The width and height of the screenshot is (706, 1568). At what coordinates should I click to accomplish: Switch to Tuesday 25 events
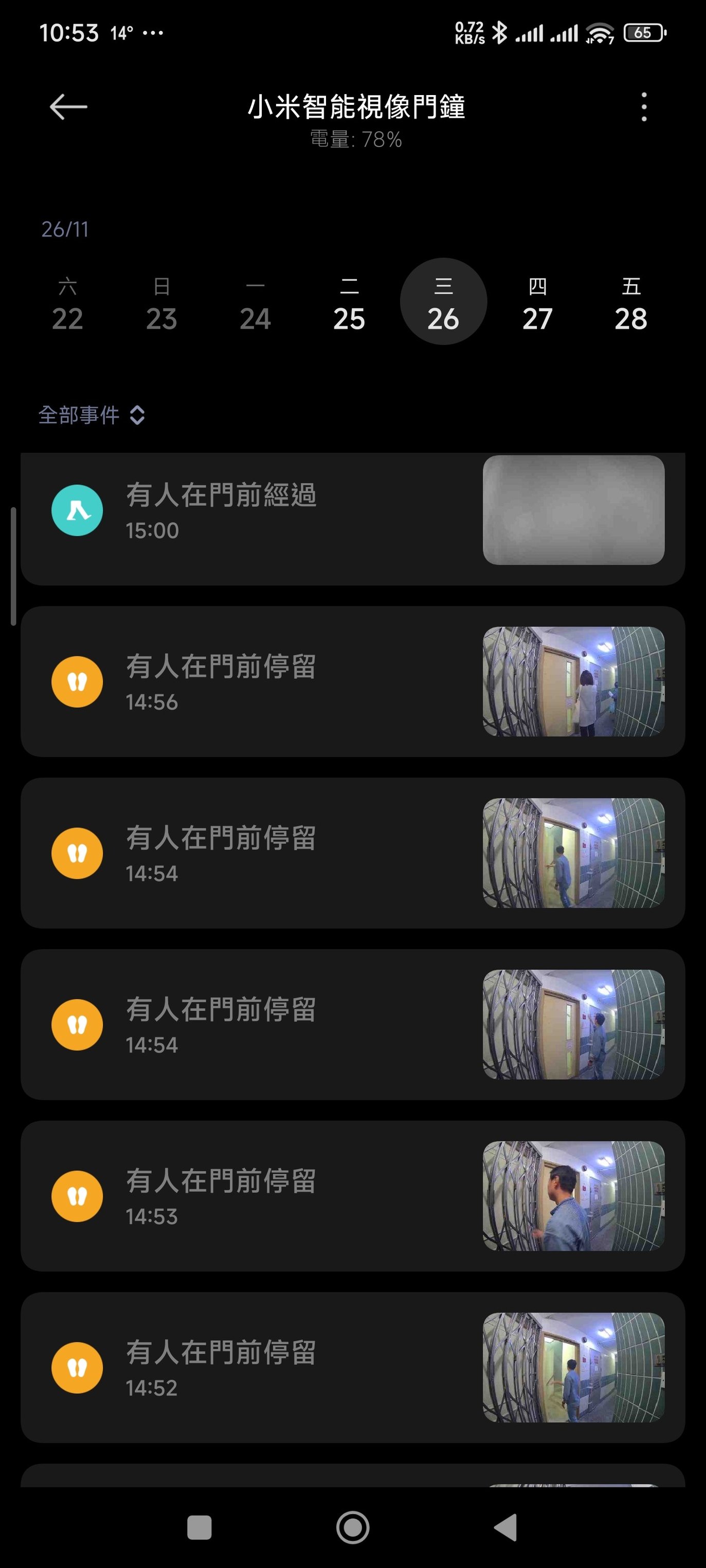(349, 303)
